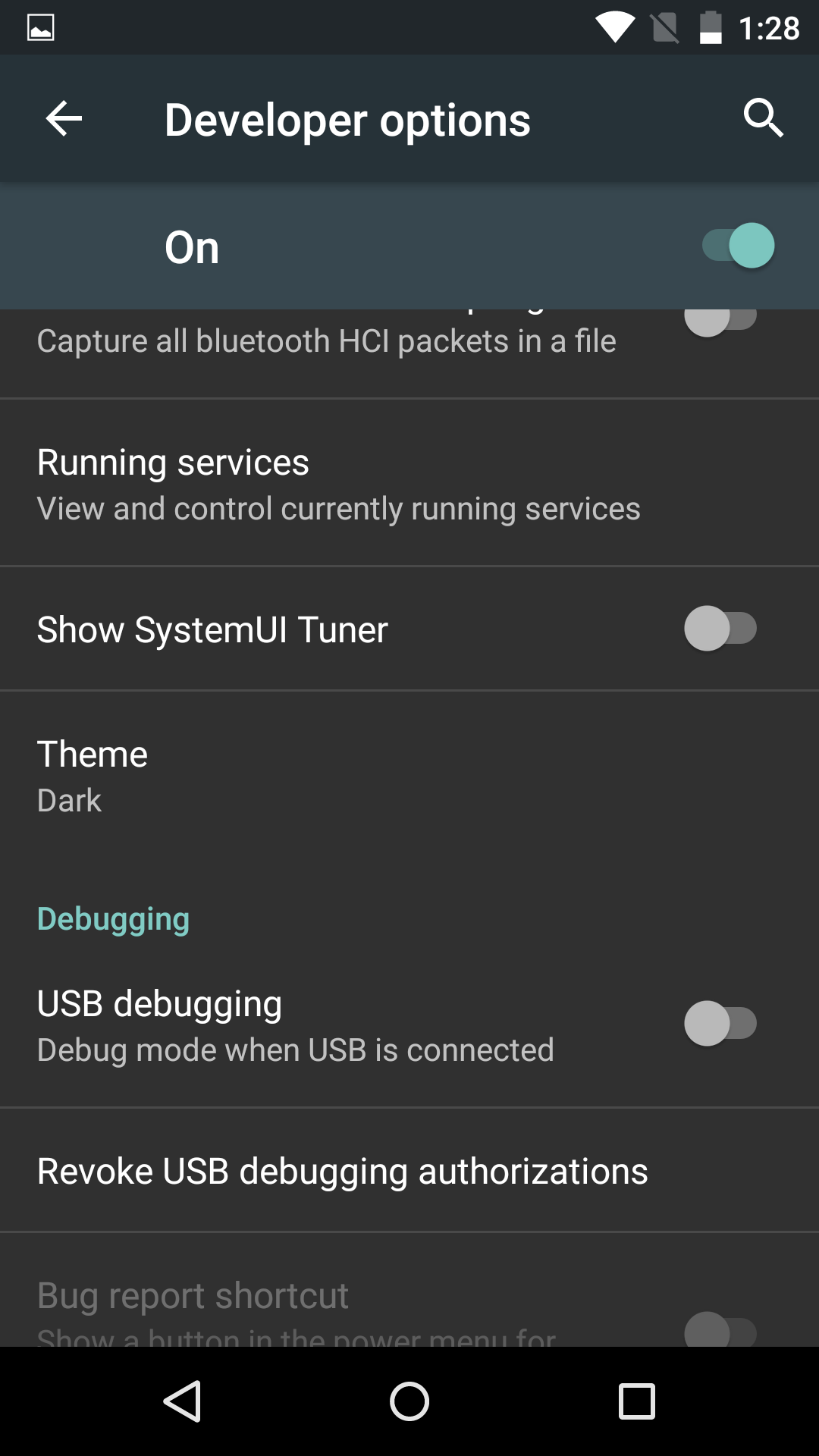819x1456 pixels.
Task: Go back from Developer options
Action: pyautogui.click(x=64, y=119)
